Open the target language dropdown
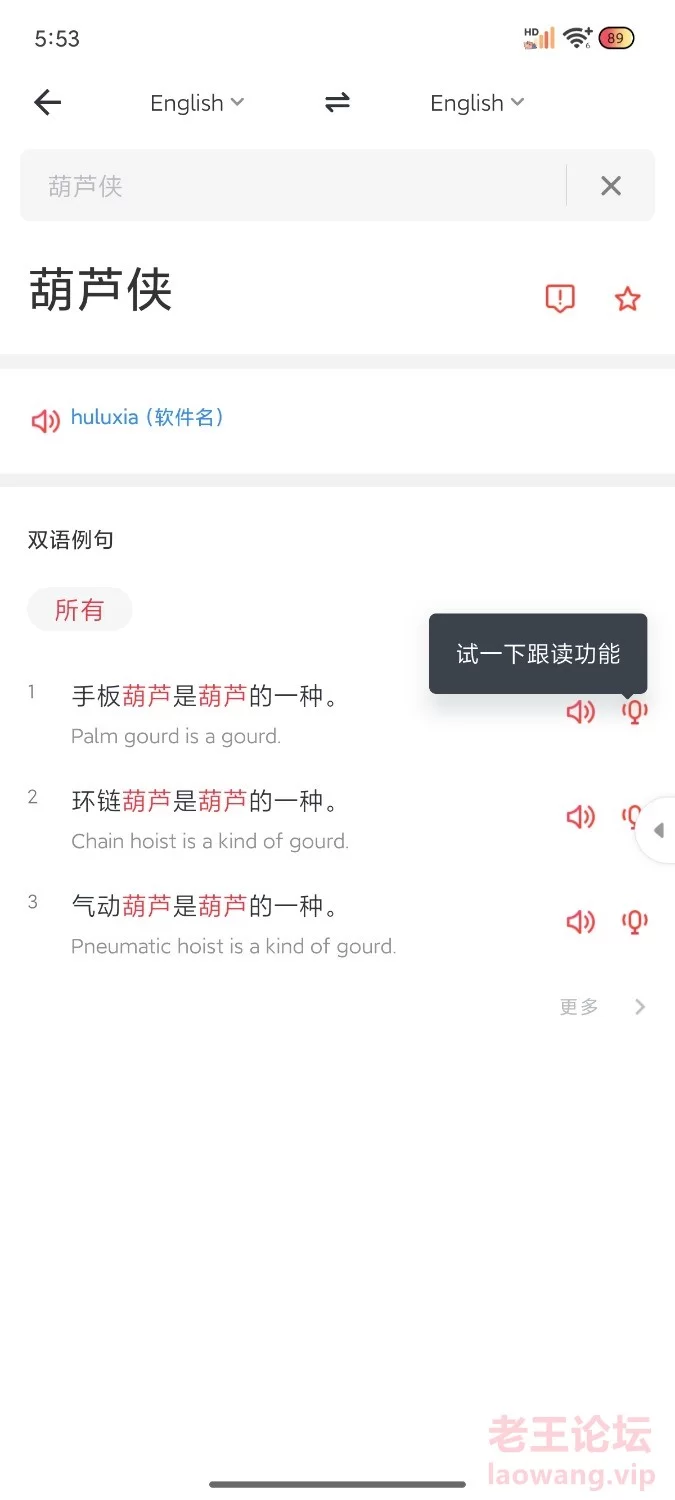Viewport: 675px width, 1500px height. pyautogui.click(x=477, y=103)
